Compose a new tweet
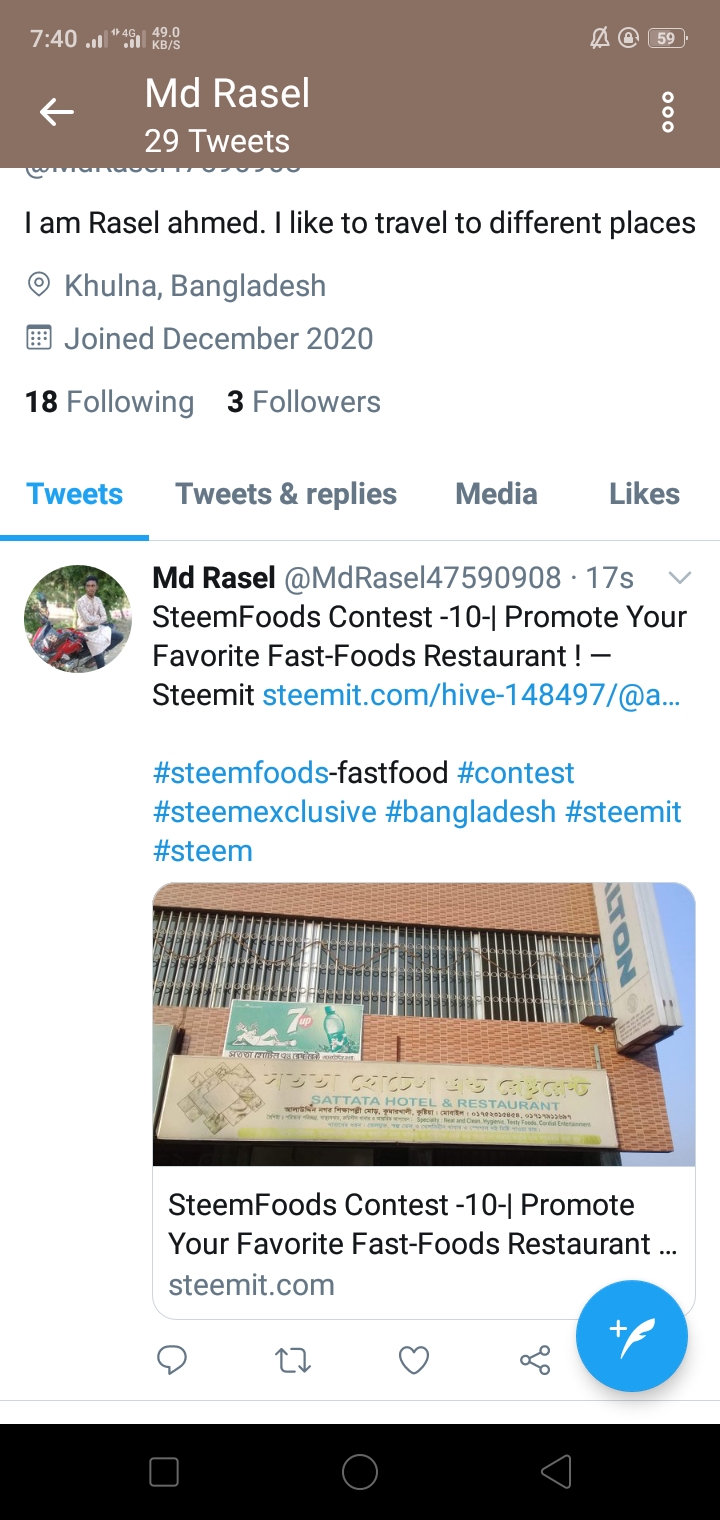Image resolution: width=720 pixels, height=1520 pixels. coord(632,1336)
